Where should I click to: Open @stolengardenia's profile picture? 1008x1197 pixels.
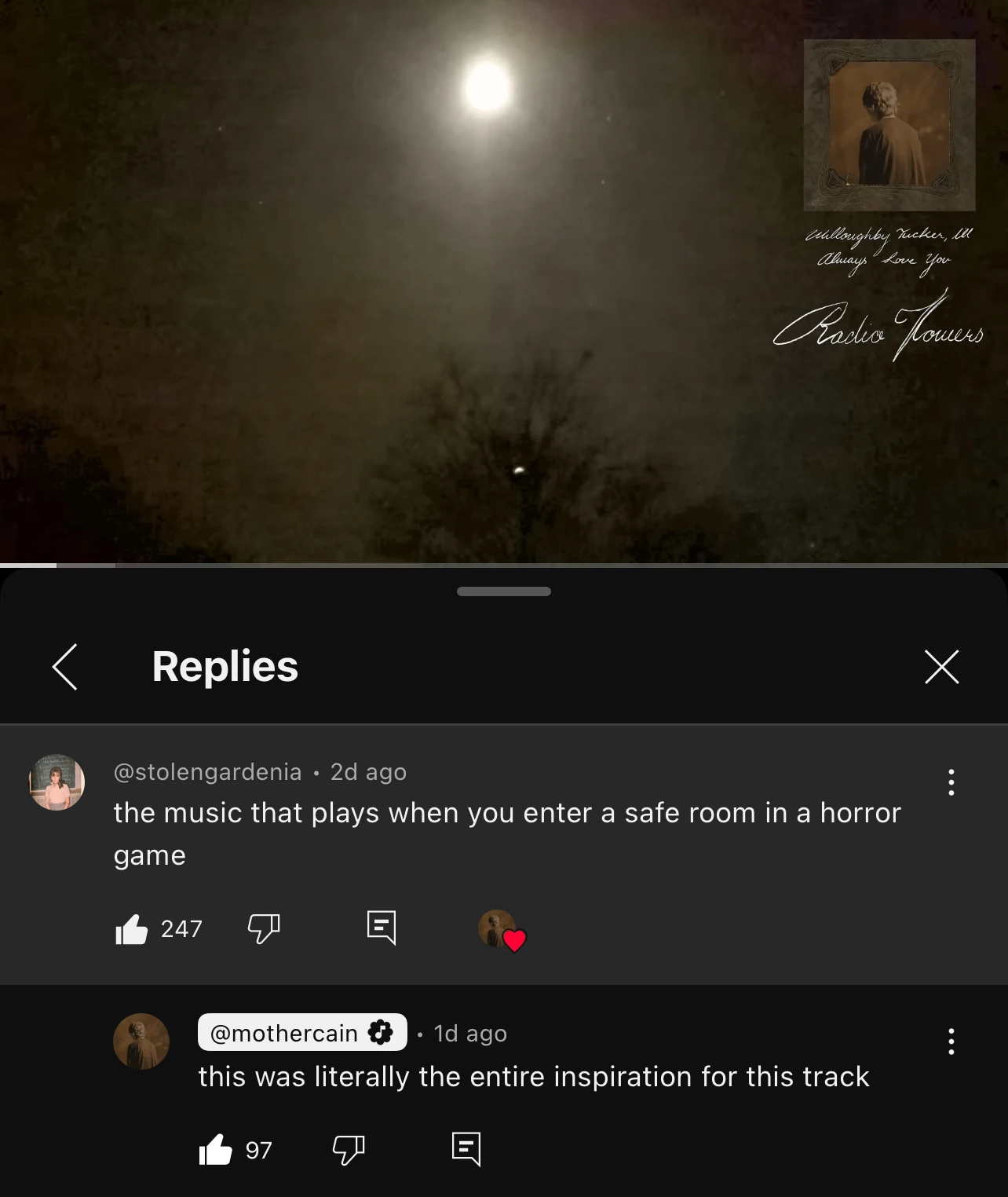coord(57,782)
